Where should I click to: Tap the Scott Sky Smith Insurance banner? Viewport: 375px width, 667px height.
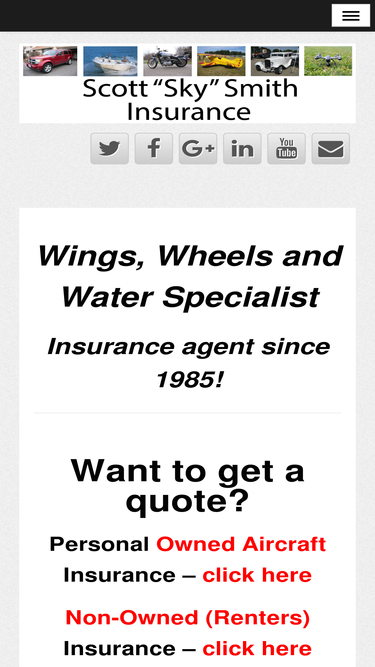point(188,83)
